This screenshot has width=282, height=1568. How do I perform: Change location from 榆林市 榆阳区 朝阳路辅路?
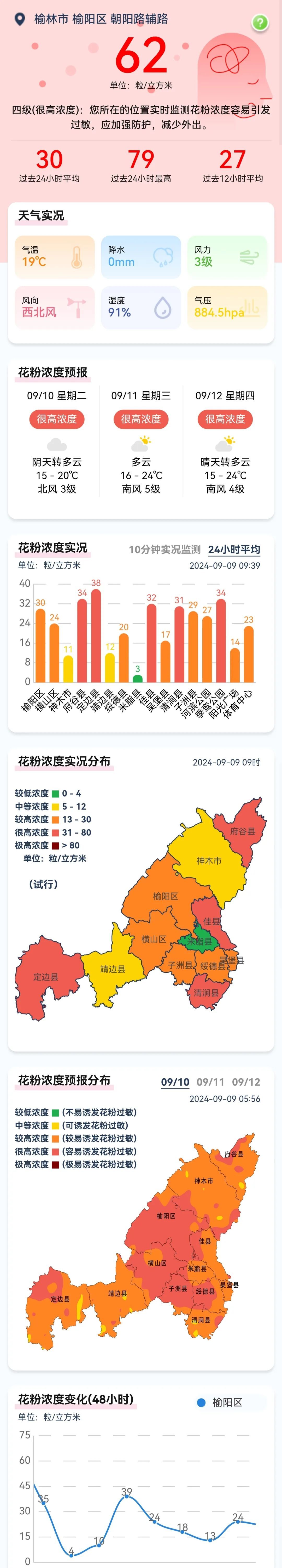coord(100,19)
